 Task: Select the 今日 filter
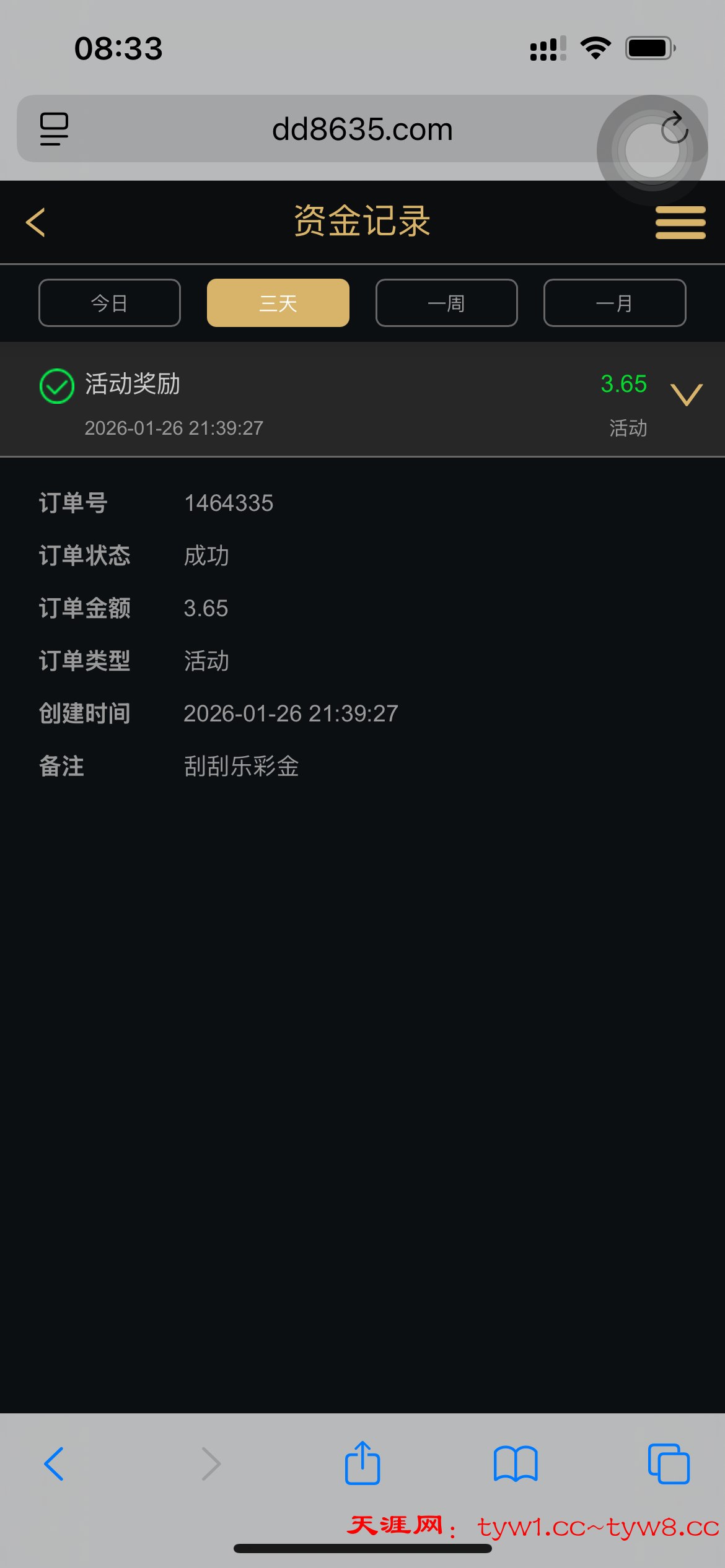[x=110, y=303]
